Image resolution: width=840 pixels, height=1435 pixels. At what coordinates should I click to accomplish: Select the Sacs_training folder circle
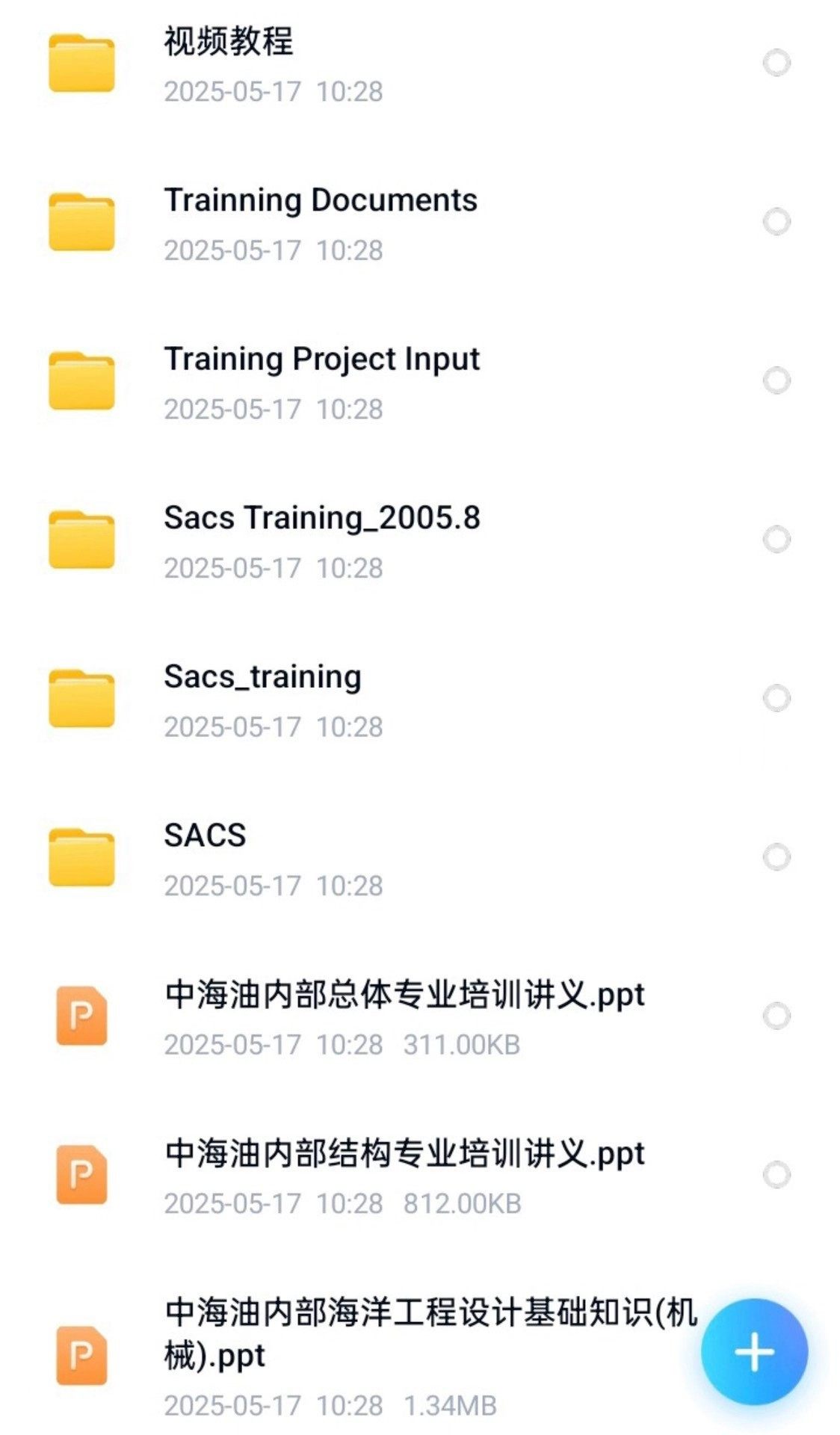(x=776, y=698)
